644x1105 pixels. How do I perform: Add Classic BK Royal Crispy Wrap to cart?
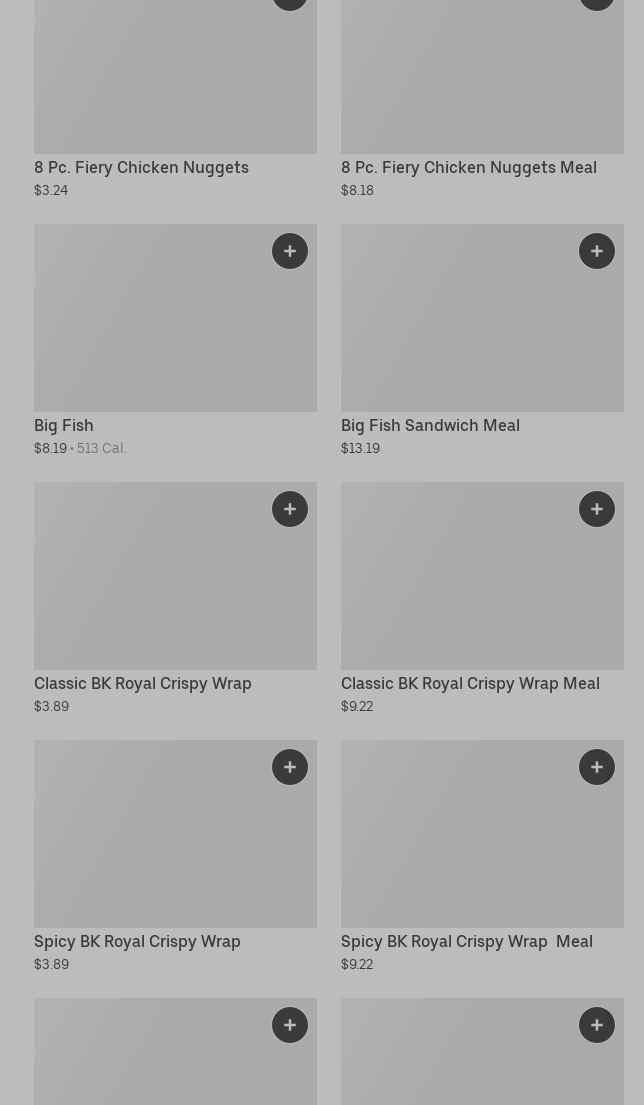(290, 509)
